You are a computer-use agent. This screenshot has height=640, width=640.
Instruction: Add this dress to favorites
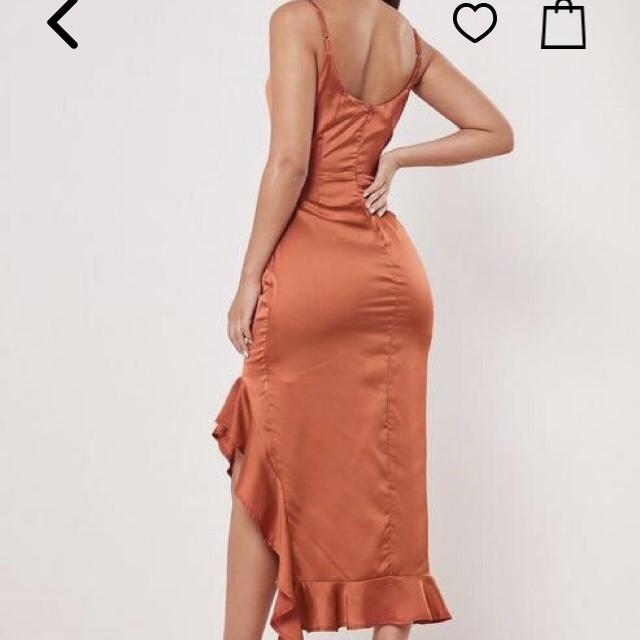(x=475, y=22)
